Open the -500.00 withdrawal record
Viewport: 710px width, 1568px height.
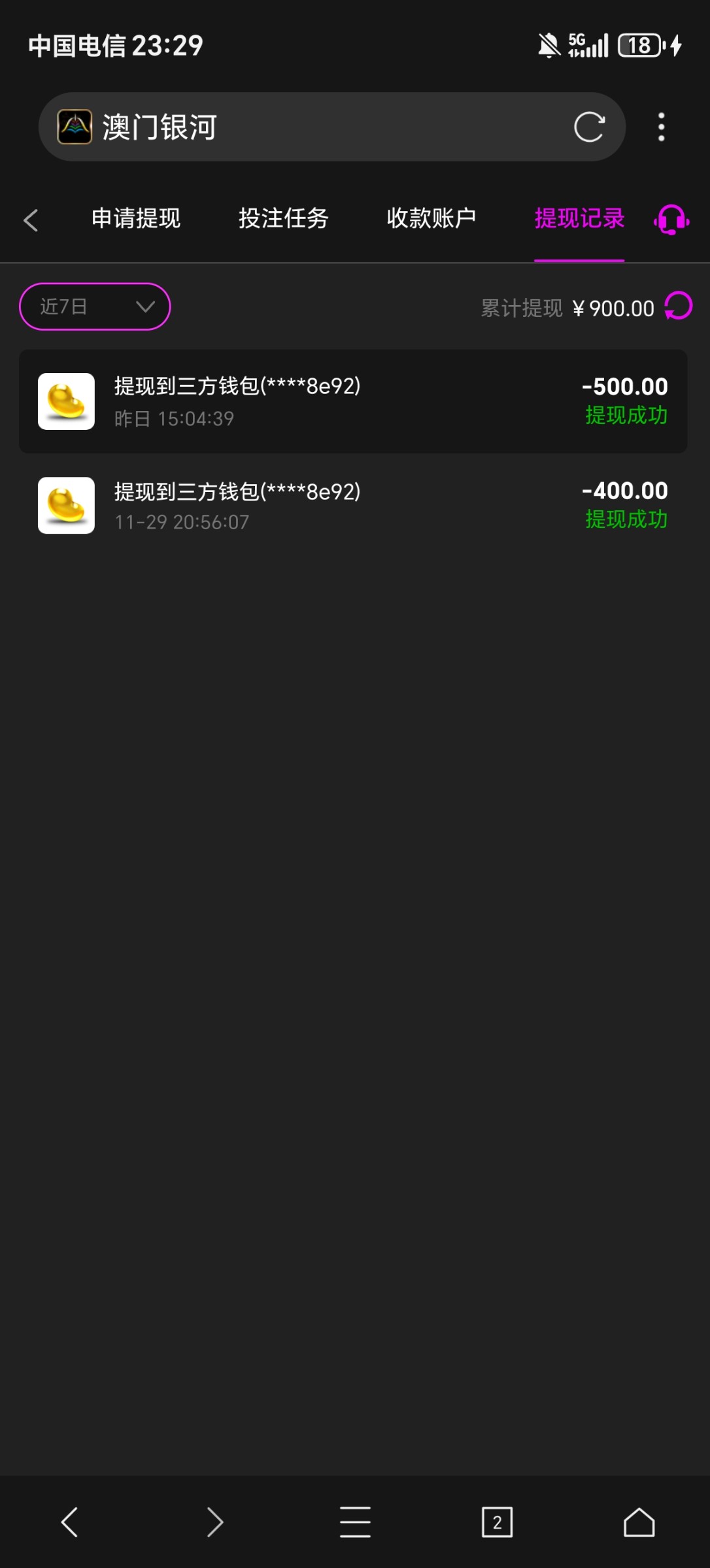pos(353,401)
